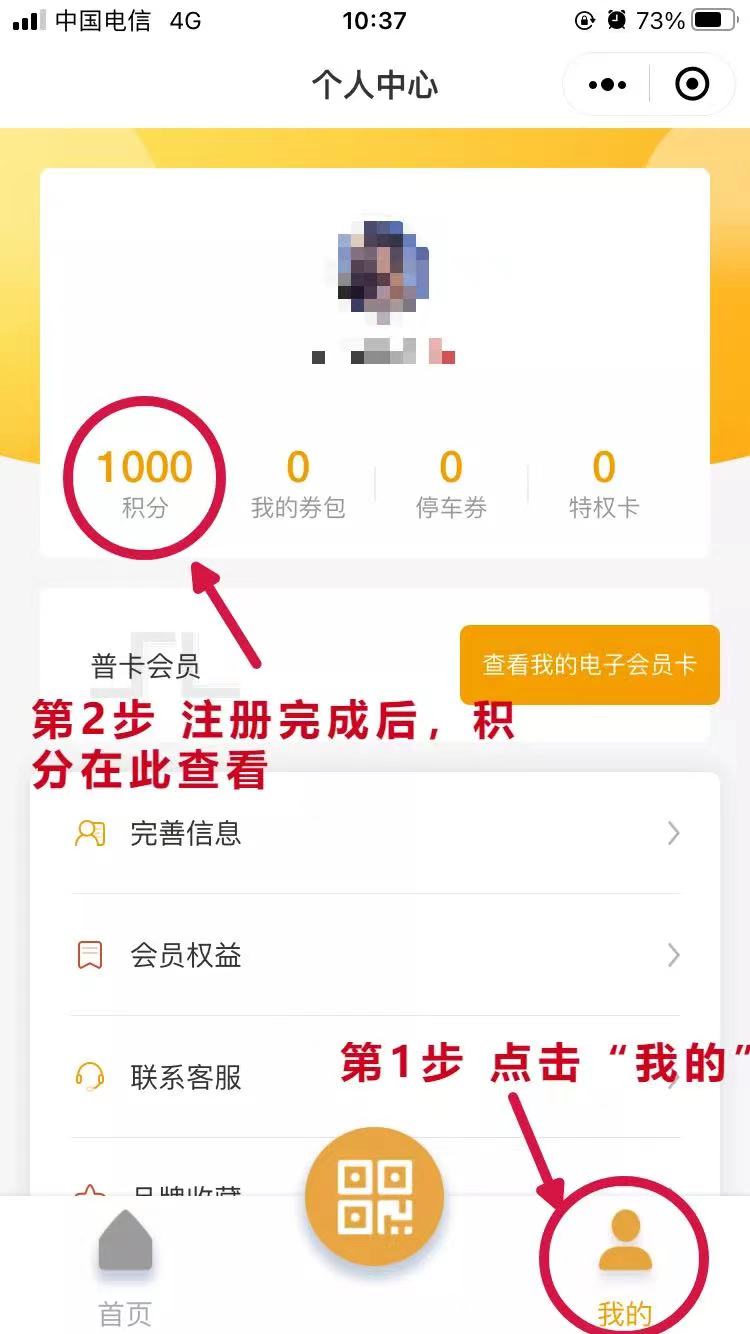Open the central QR code button
This screenshot has width=750, height=1334.
375,1197
